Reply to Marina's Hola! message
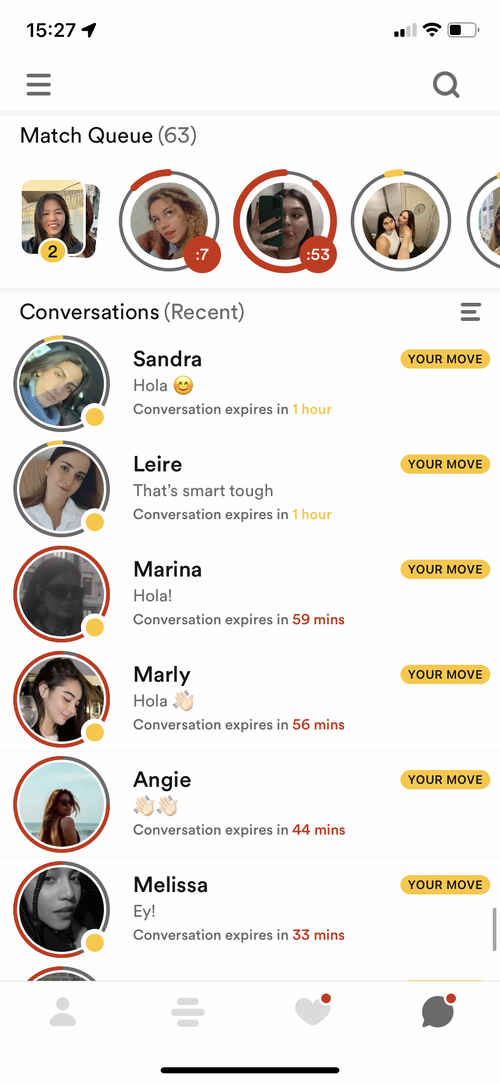 (250, 594)
